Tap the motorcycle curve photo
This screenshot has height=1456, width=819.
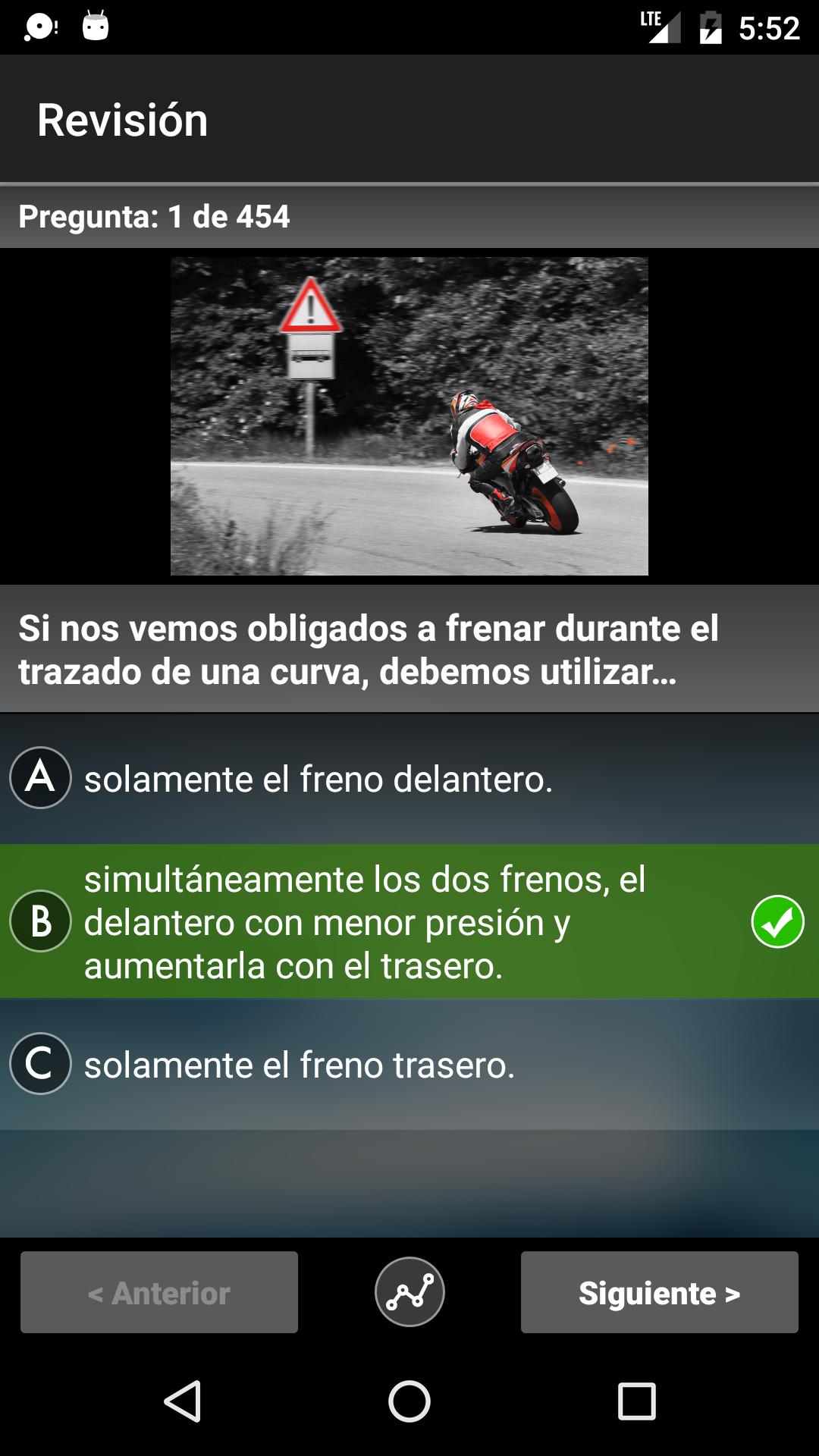coord(409,417)
